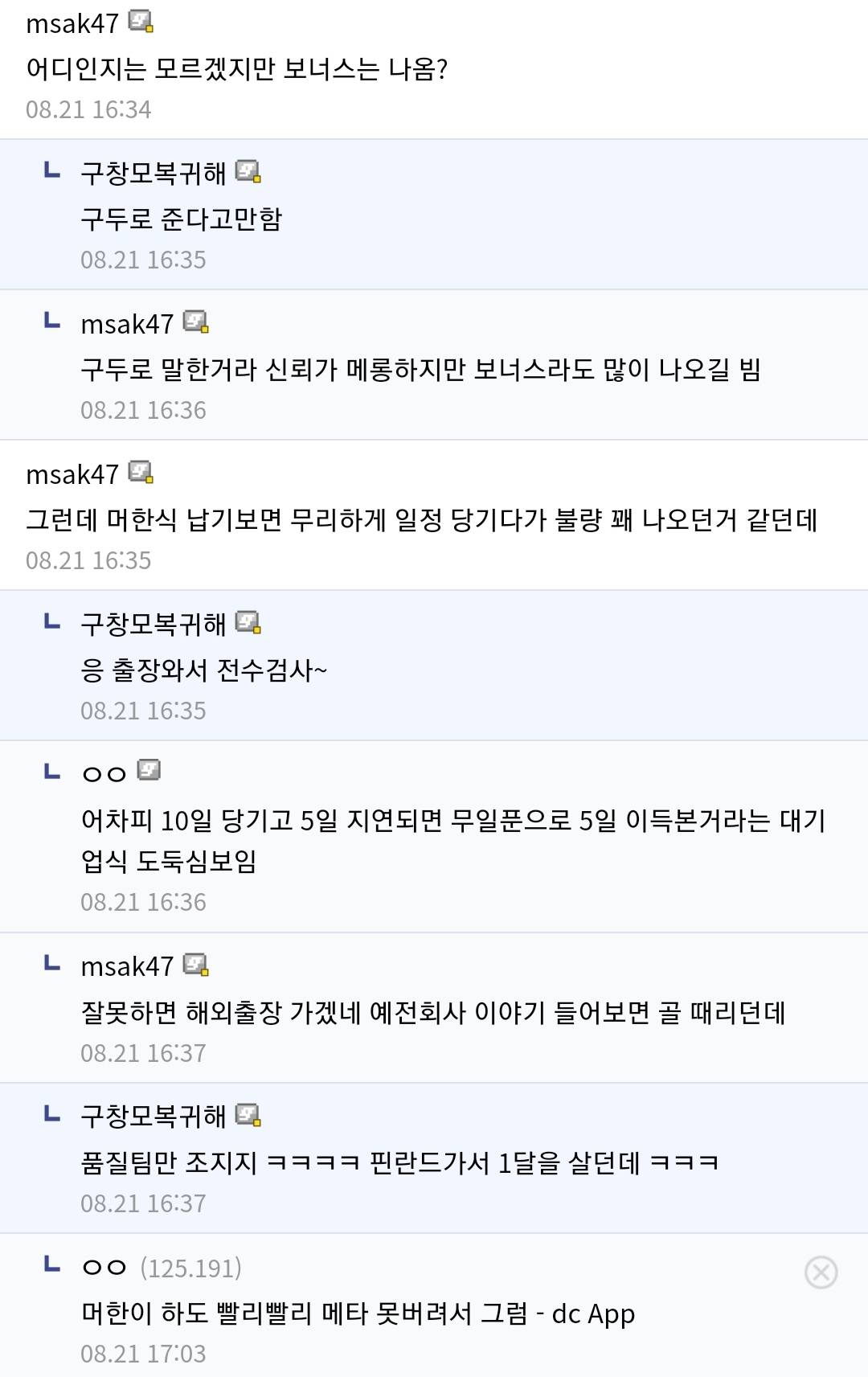Viewport: 868px width, 1377px height.
Task: Tap nickname 구창모복귀해 above '응 출장와서 전수검사~'
Action: coord(154,624)
